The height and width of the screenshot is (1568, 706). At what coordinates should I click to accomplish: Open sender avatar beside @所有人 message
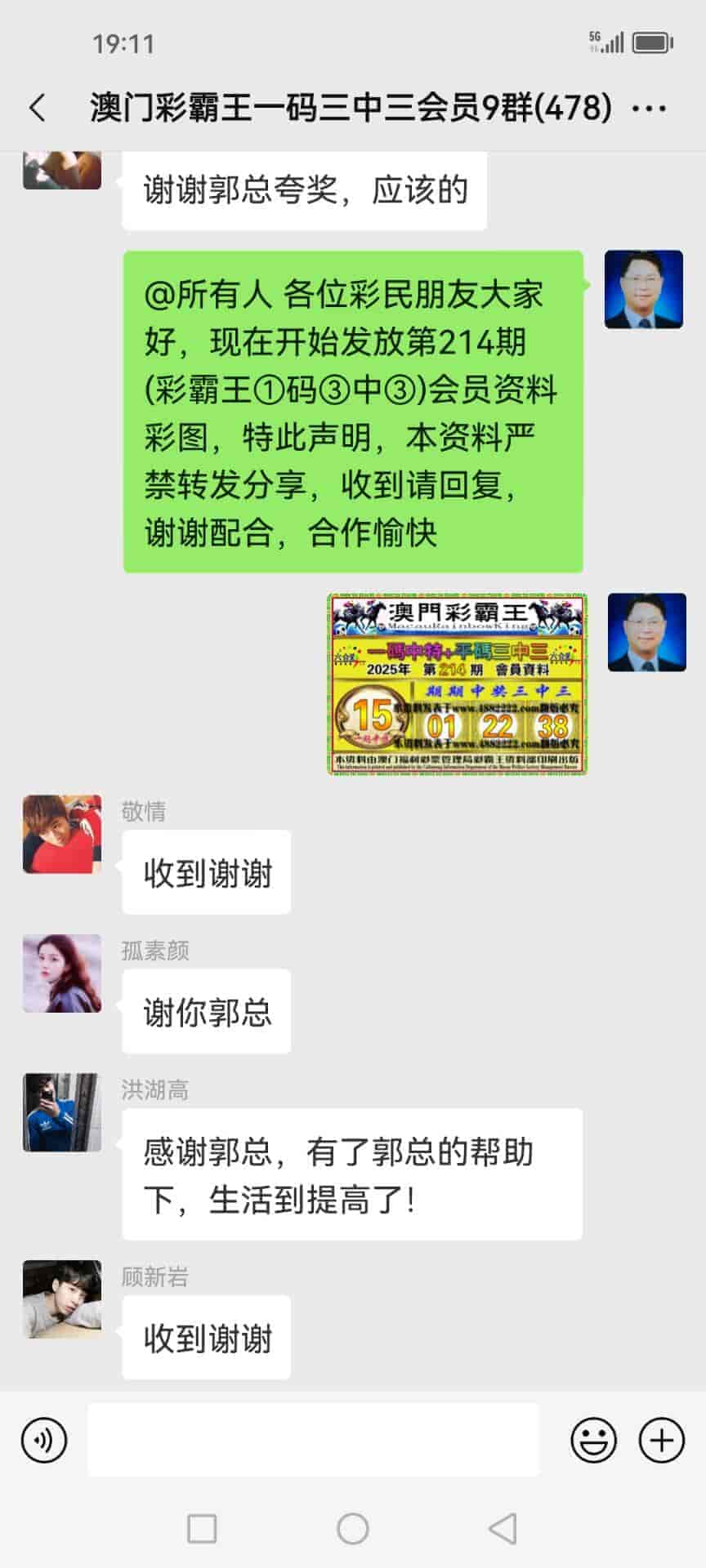[x=643, y=290]
